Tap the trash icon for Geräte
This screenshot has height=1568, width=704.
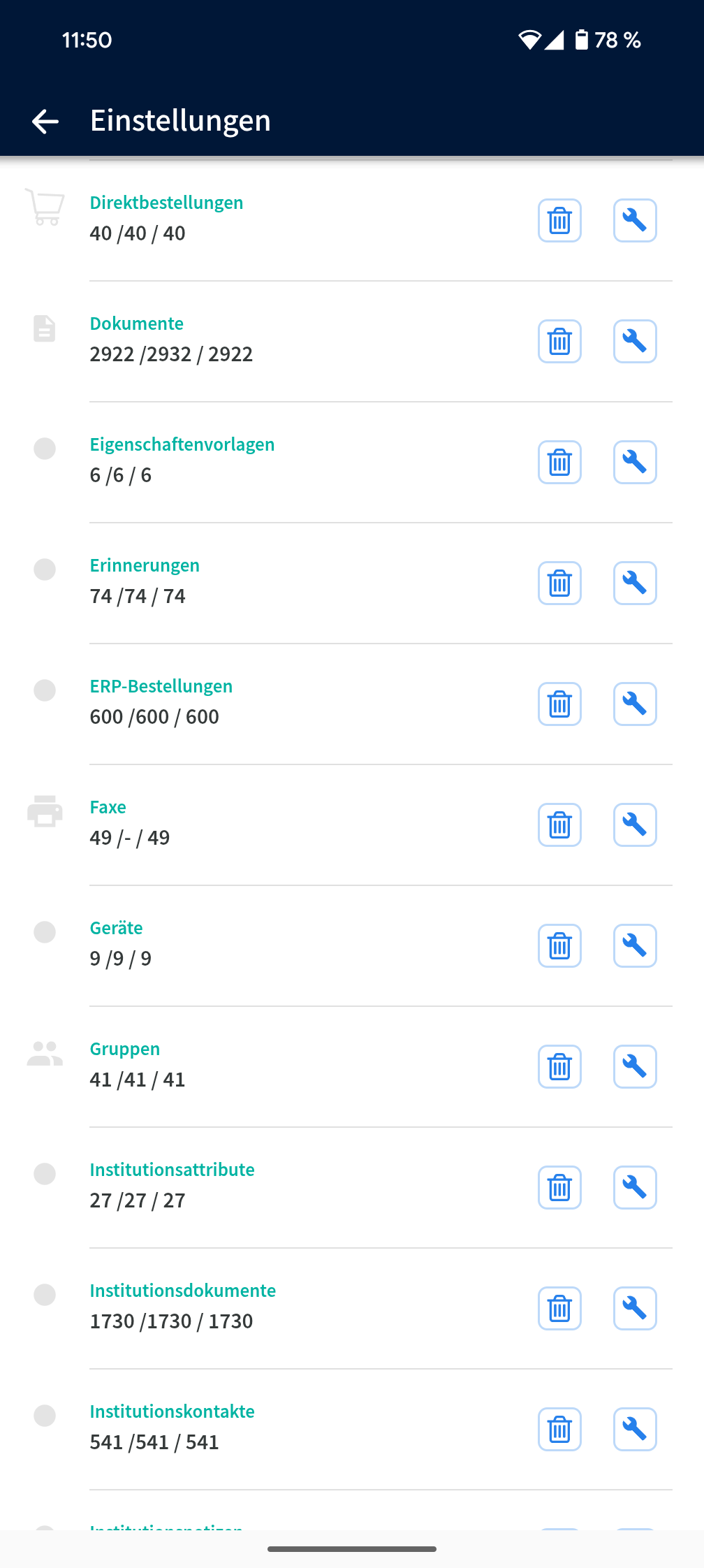559,946
